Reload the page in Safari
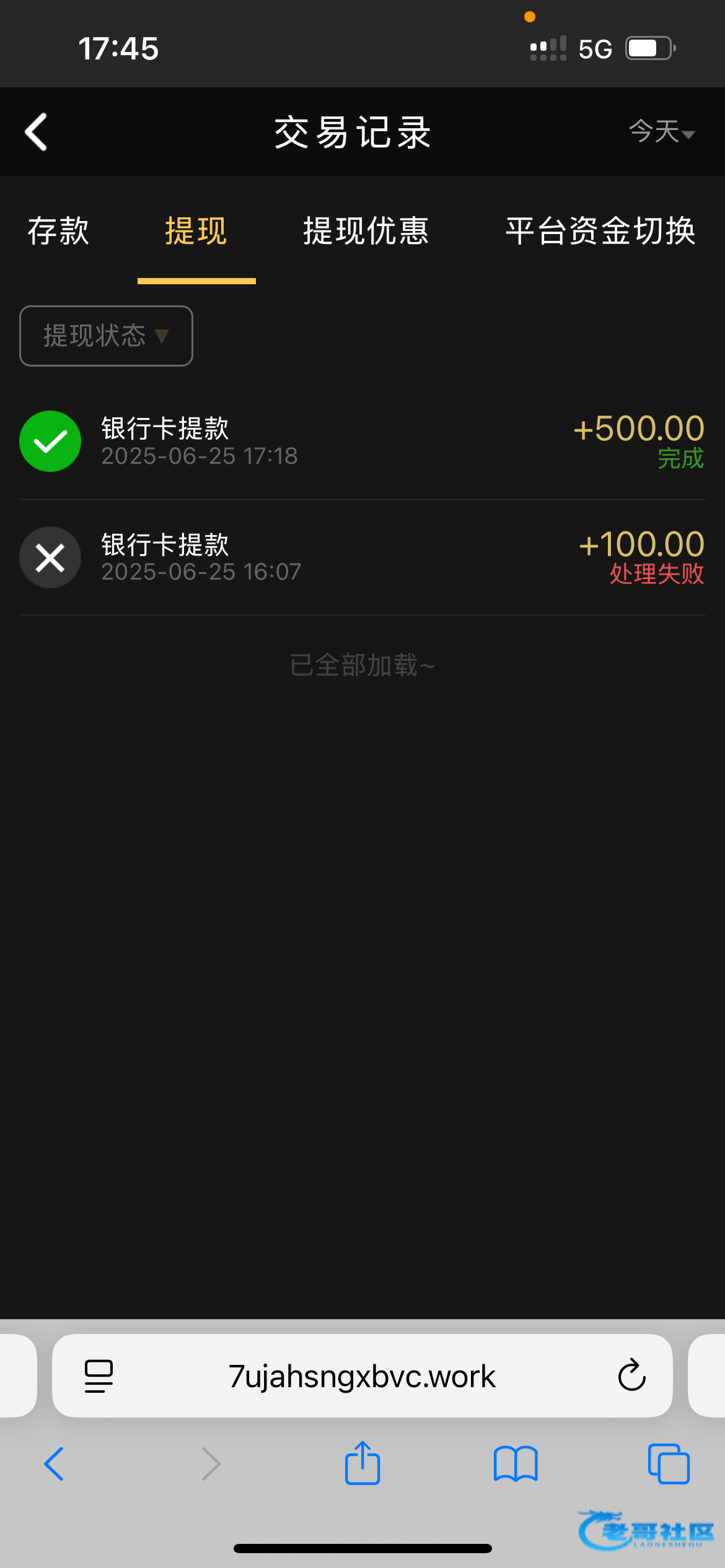725x1568 pixels. [x=631, y=1375]
